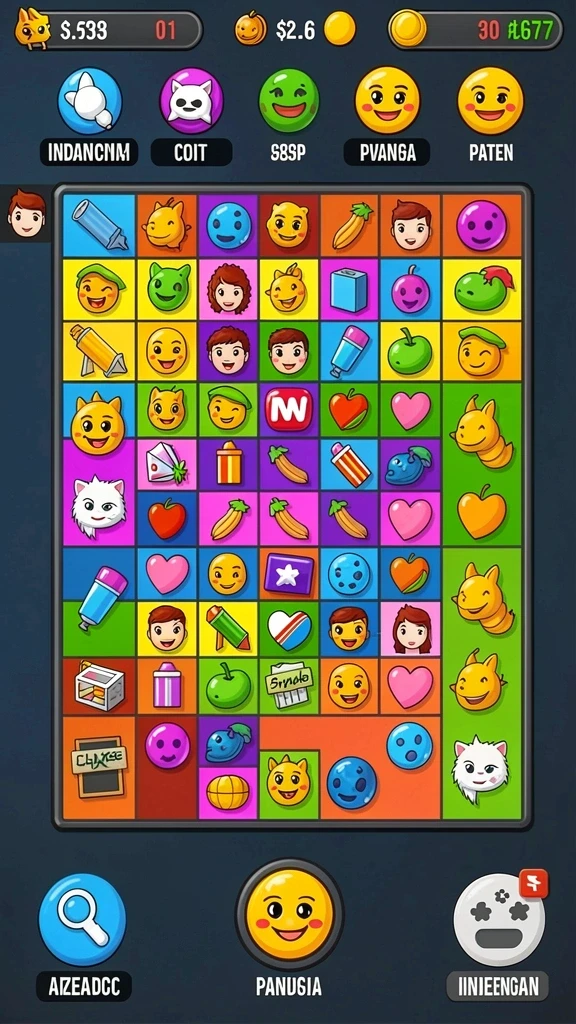Tap the player avatar beside the board

pyautogui.click(x=26, y=213)
